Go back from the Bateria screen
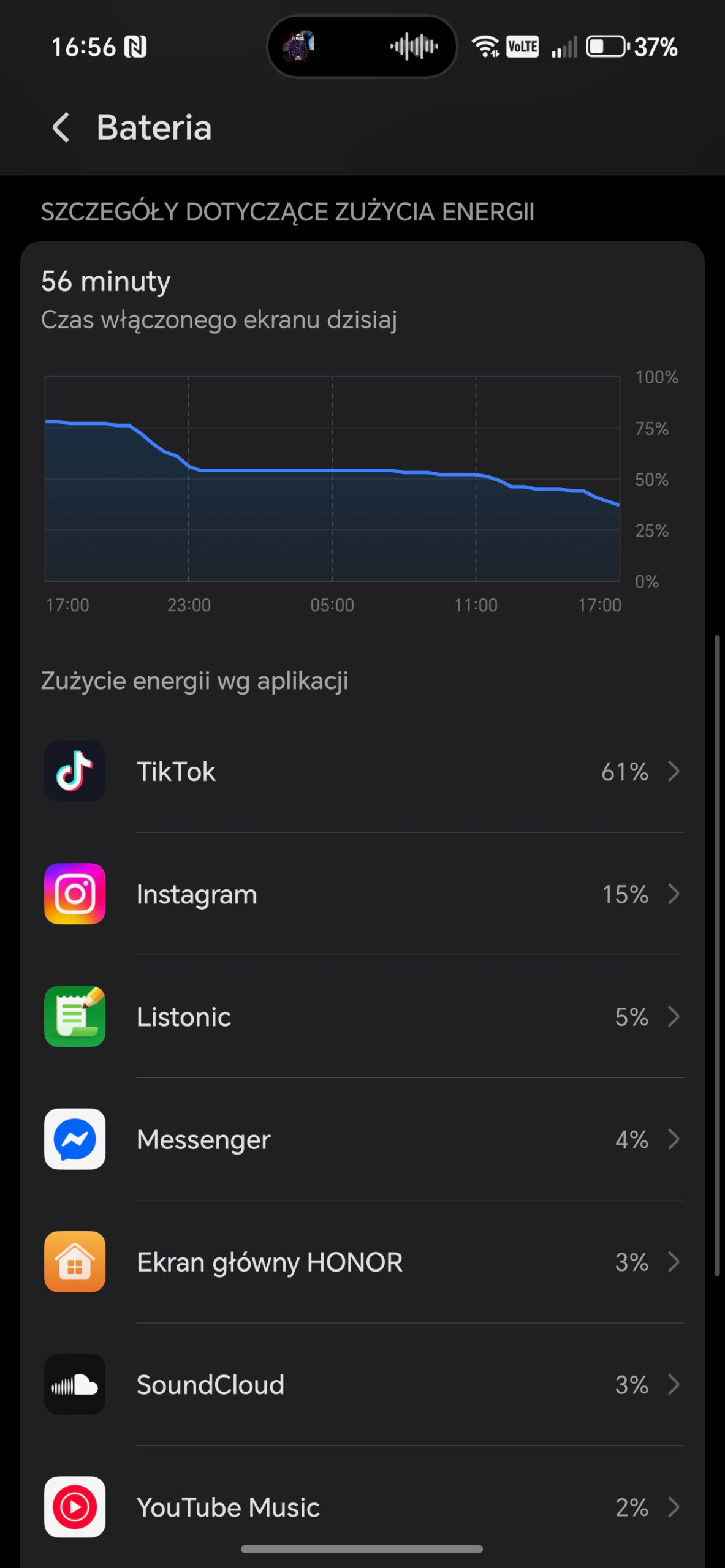The image size is (725, 1568). [61, 127]
